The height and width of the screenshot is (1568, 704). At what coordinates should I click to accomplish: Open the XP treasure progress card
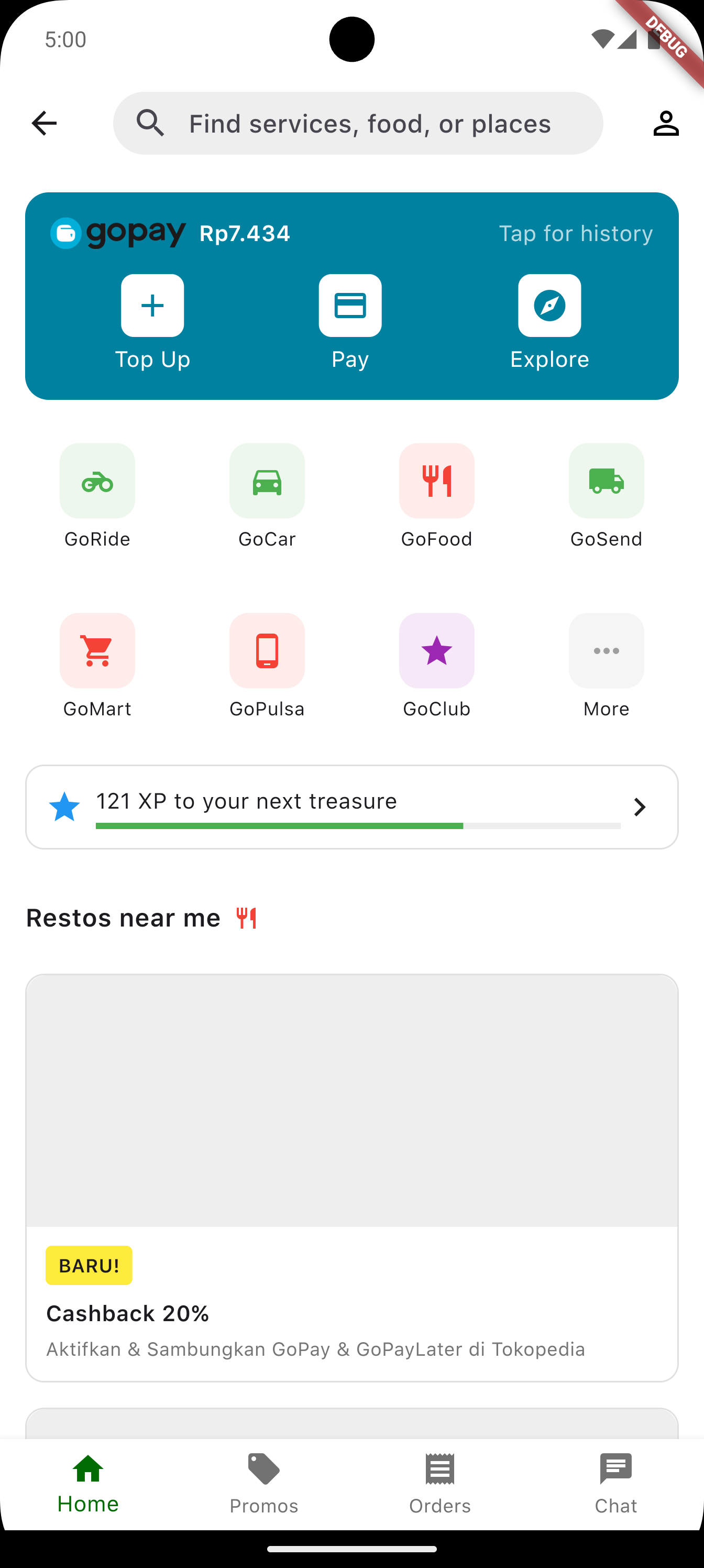[351, 807]
